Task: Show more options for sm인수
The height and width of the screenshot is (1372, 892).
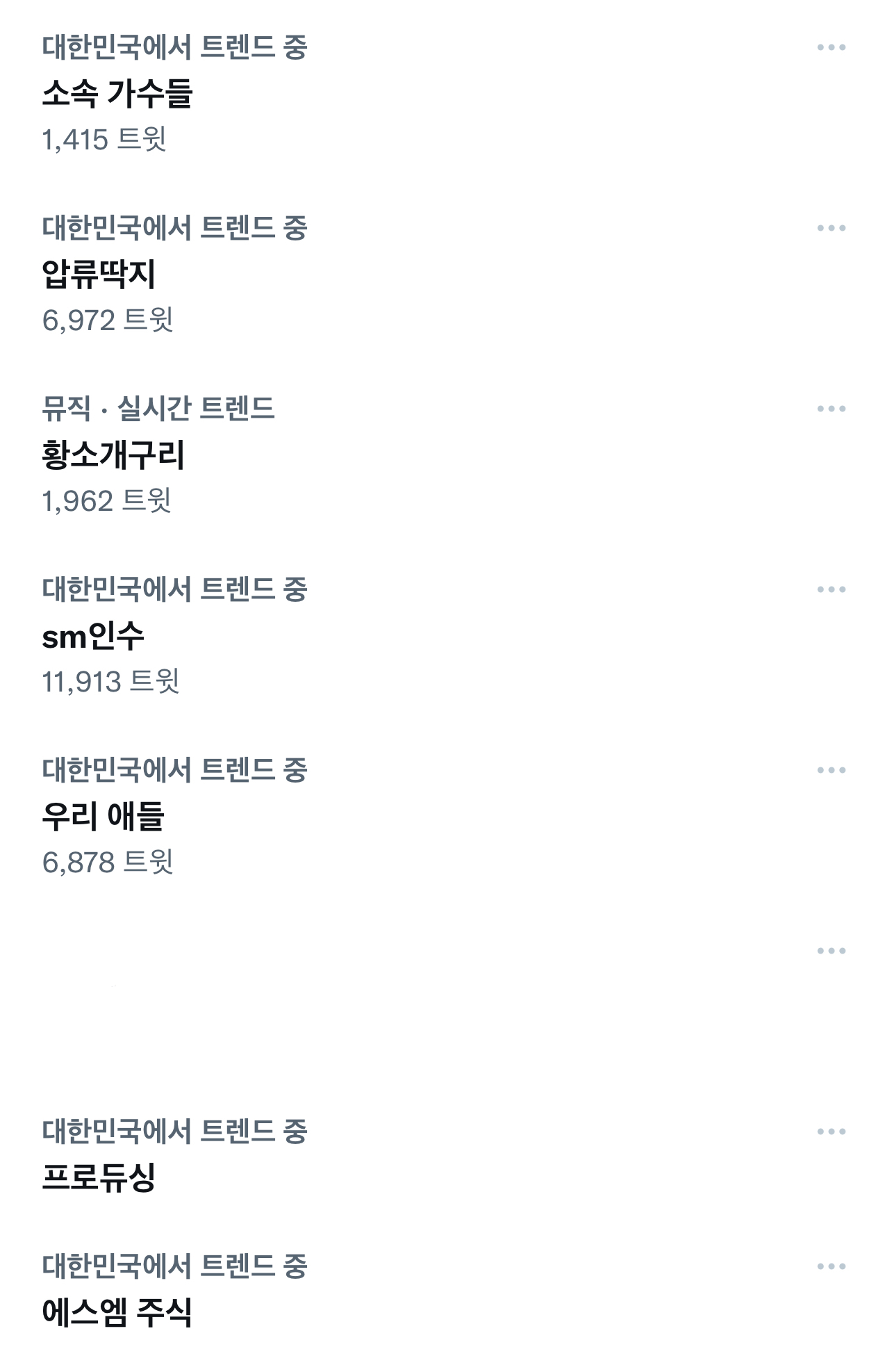Action: 832,589
